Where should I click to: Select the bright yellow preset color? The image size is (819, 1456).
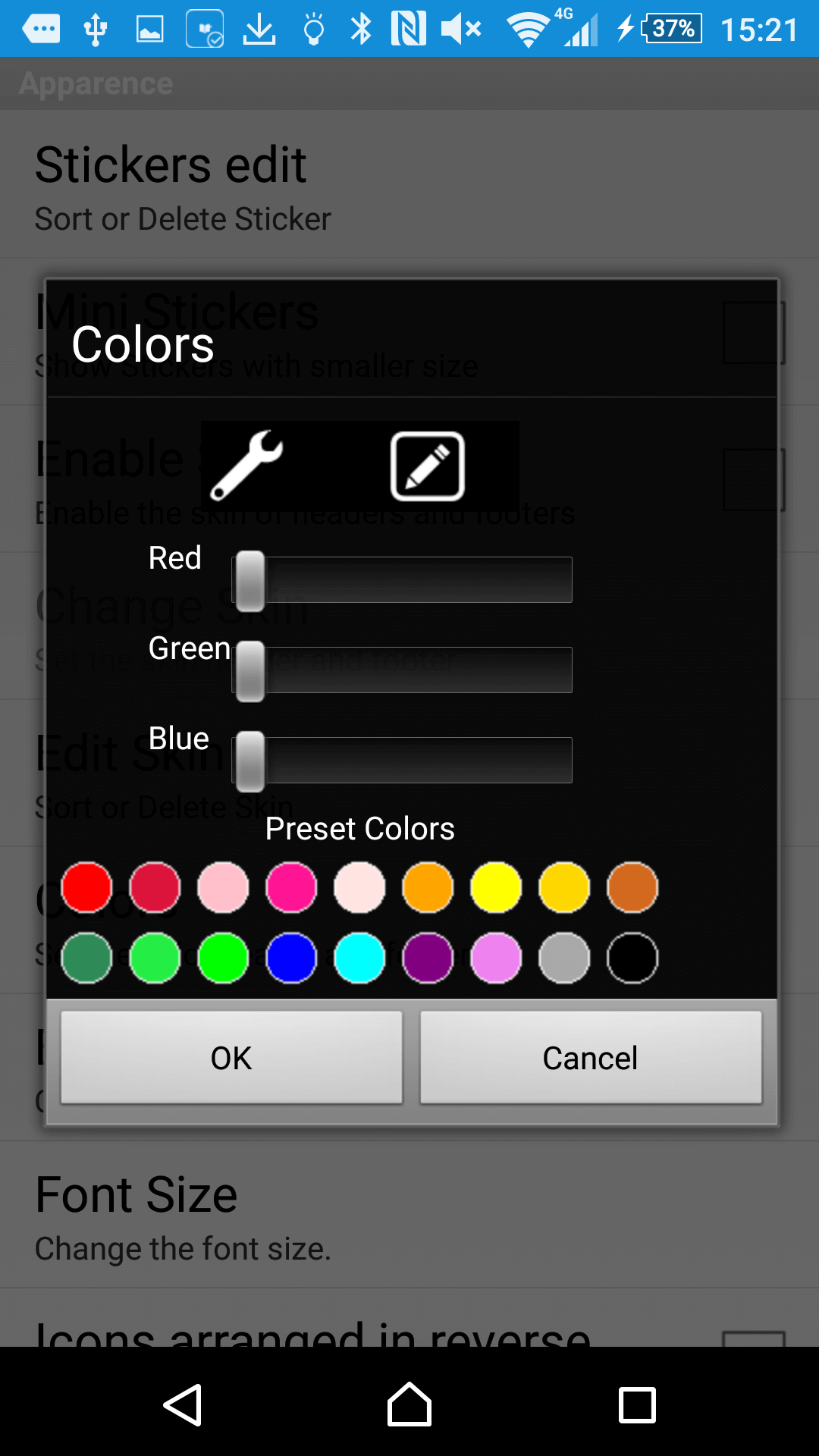coord(497,888)
